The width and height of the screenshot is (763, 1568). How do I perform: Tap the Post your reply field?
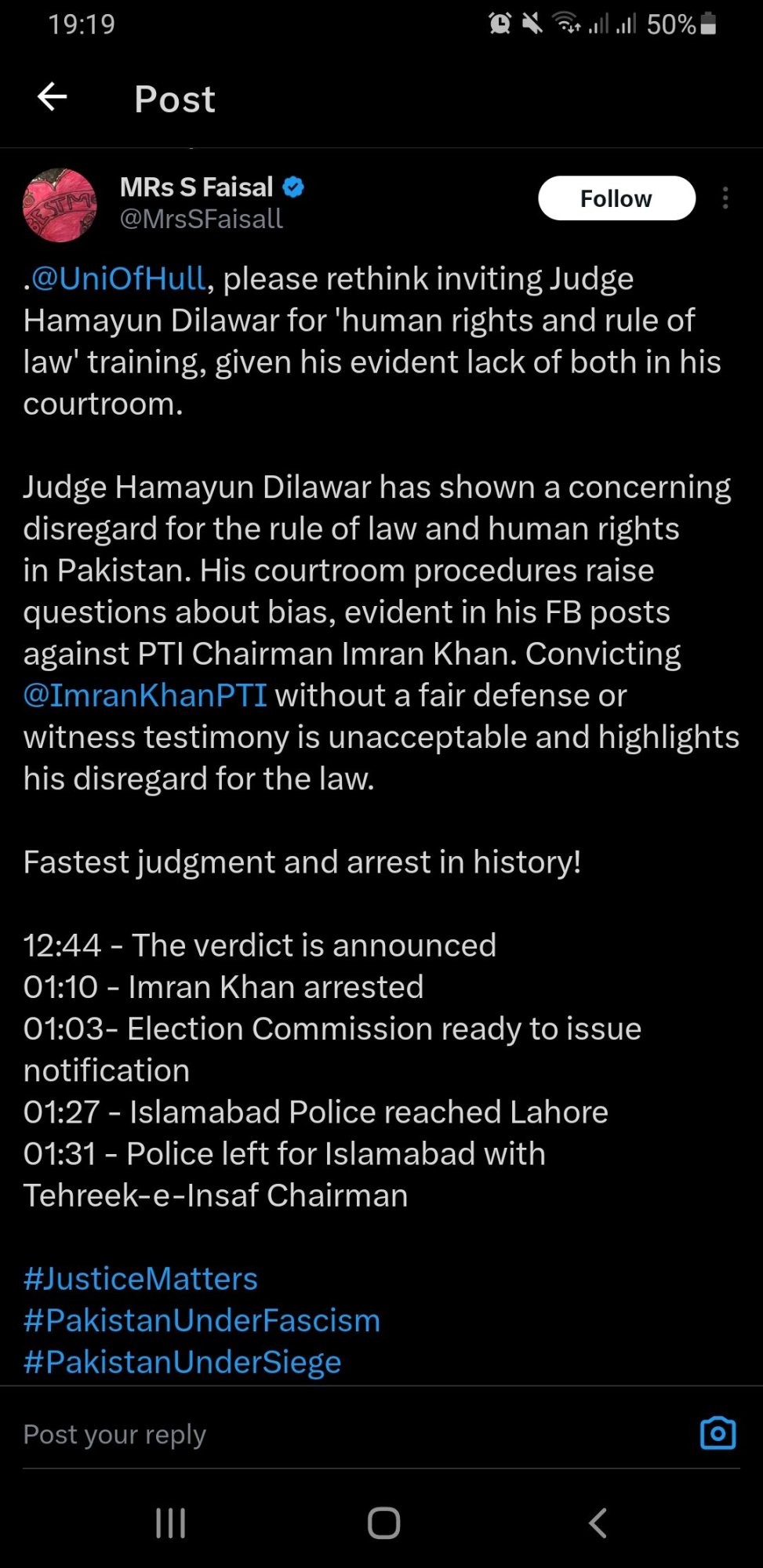click(x=353, y=1434)
